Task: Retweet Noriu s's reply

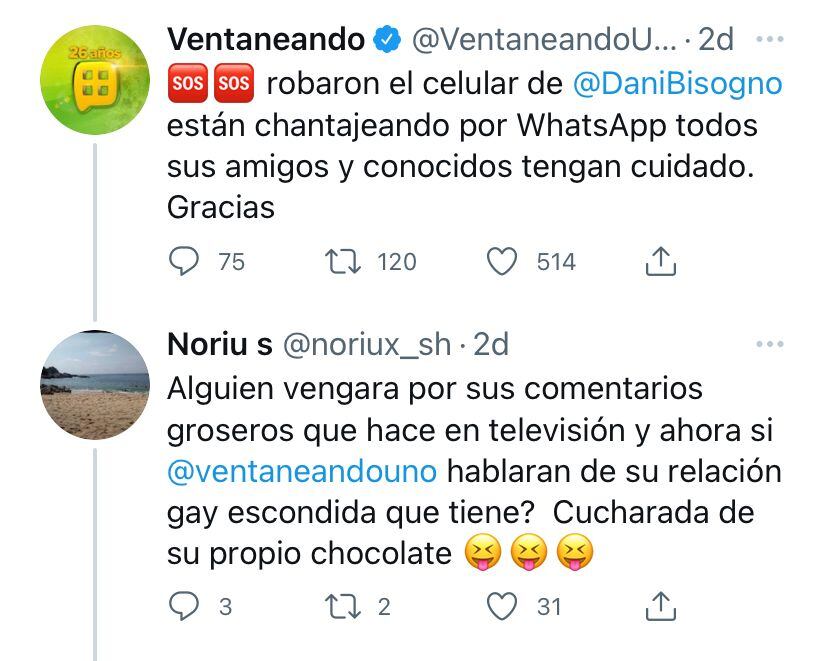Action: (345, 606)
